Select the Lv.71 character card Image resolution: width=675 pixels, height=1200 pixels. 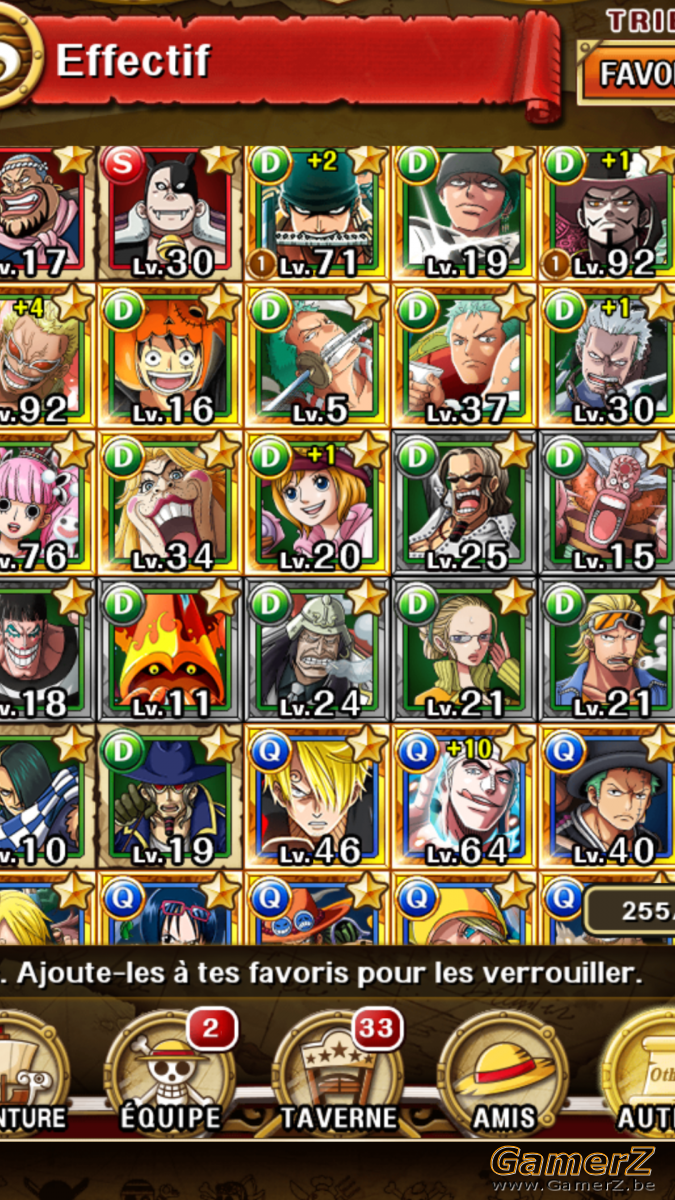(318, 213)
